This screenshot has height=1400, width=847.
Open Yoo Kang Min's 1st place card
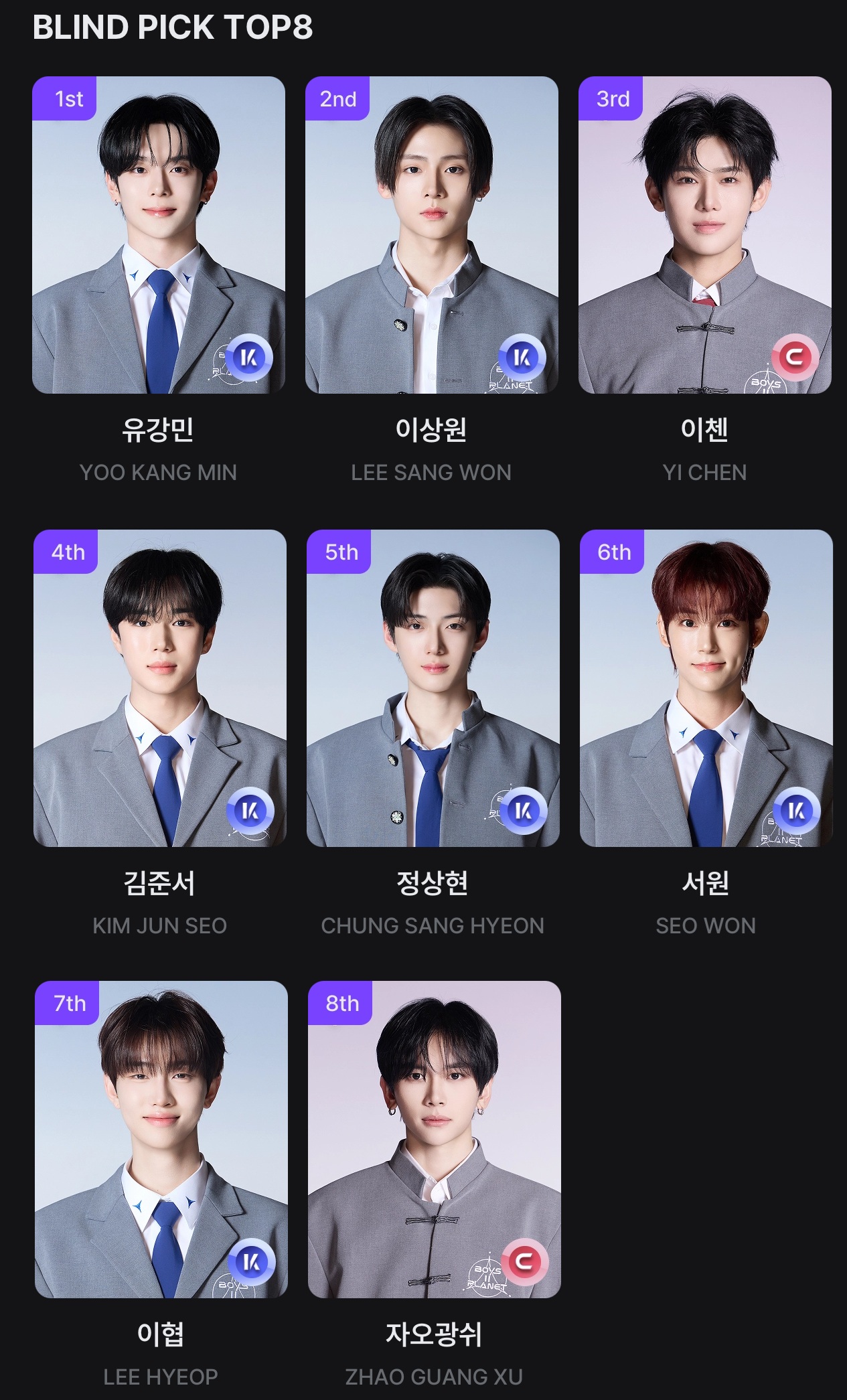159,235
